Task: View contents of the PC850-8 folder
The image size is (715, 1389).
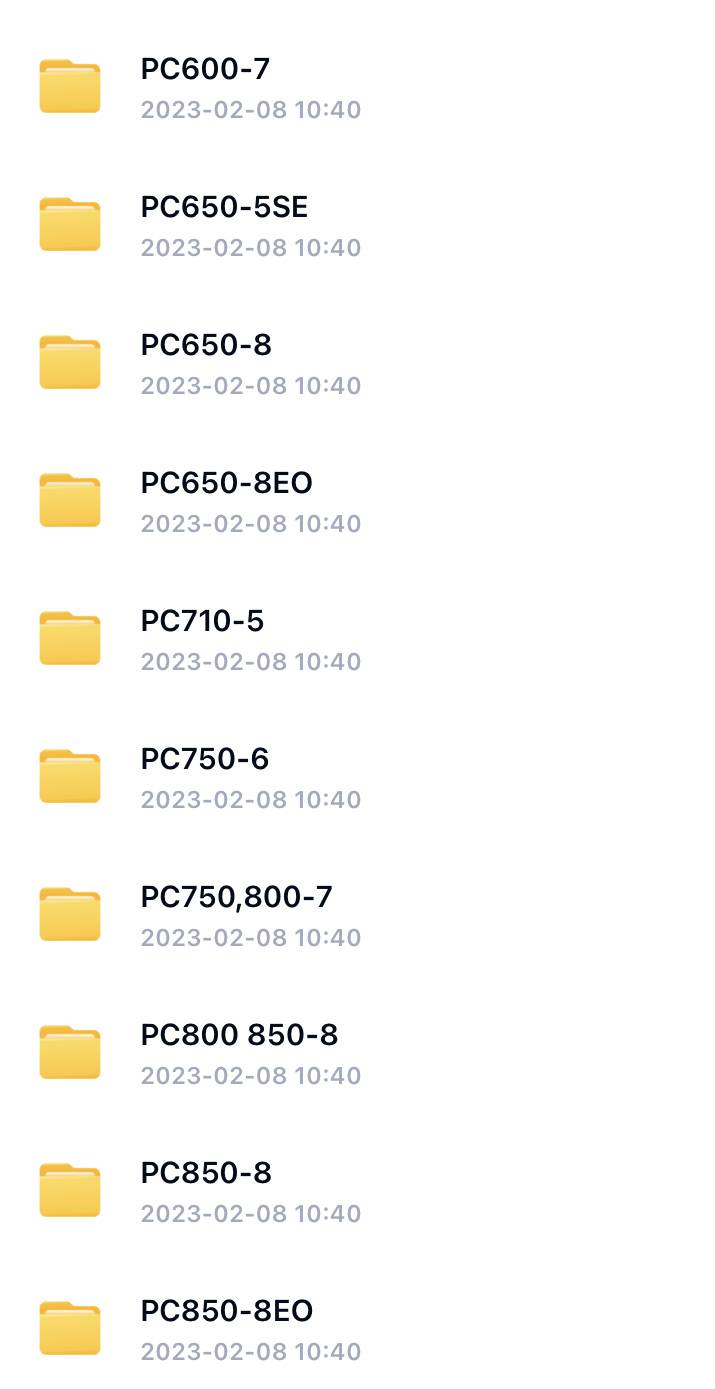Action: pyautogui.click(x=357, y=1191)
